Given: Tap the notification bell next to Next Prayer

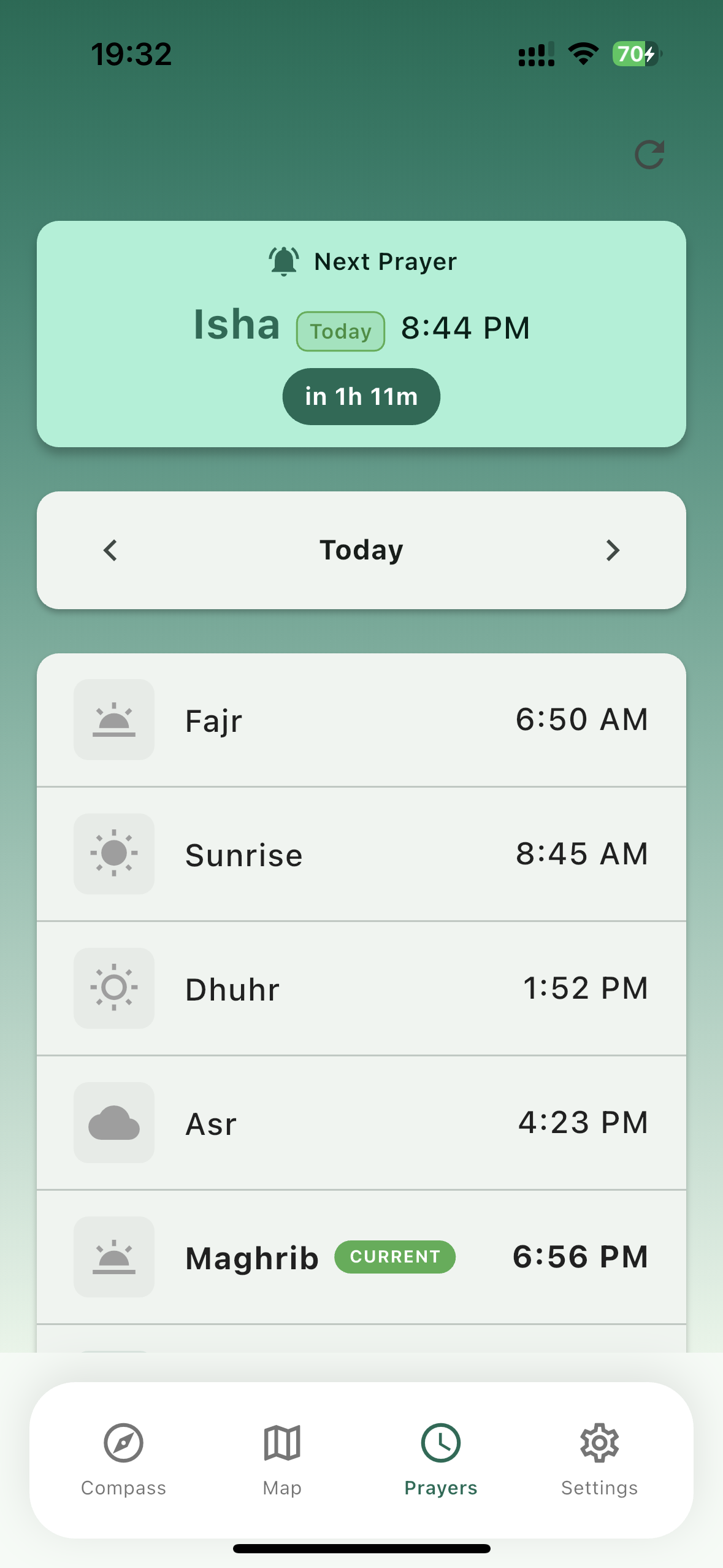Looking at the screenshot, I should point(283,261).
